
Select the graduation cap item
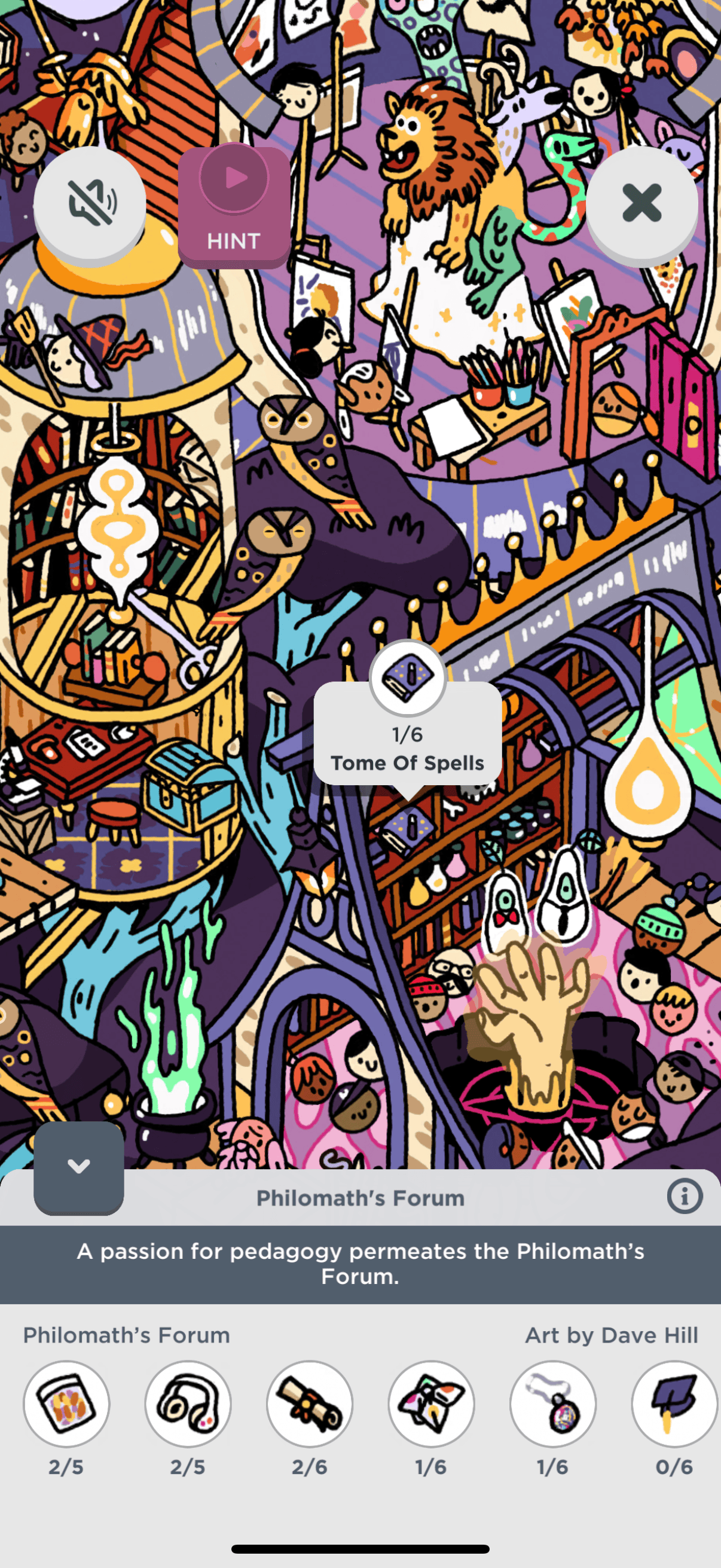pos(674,1404)
